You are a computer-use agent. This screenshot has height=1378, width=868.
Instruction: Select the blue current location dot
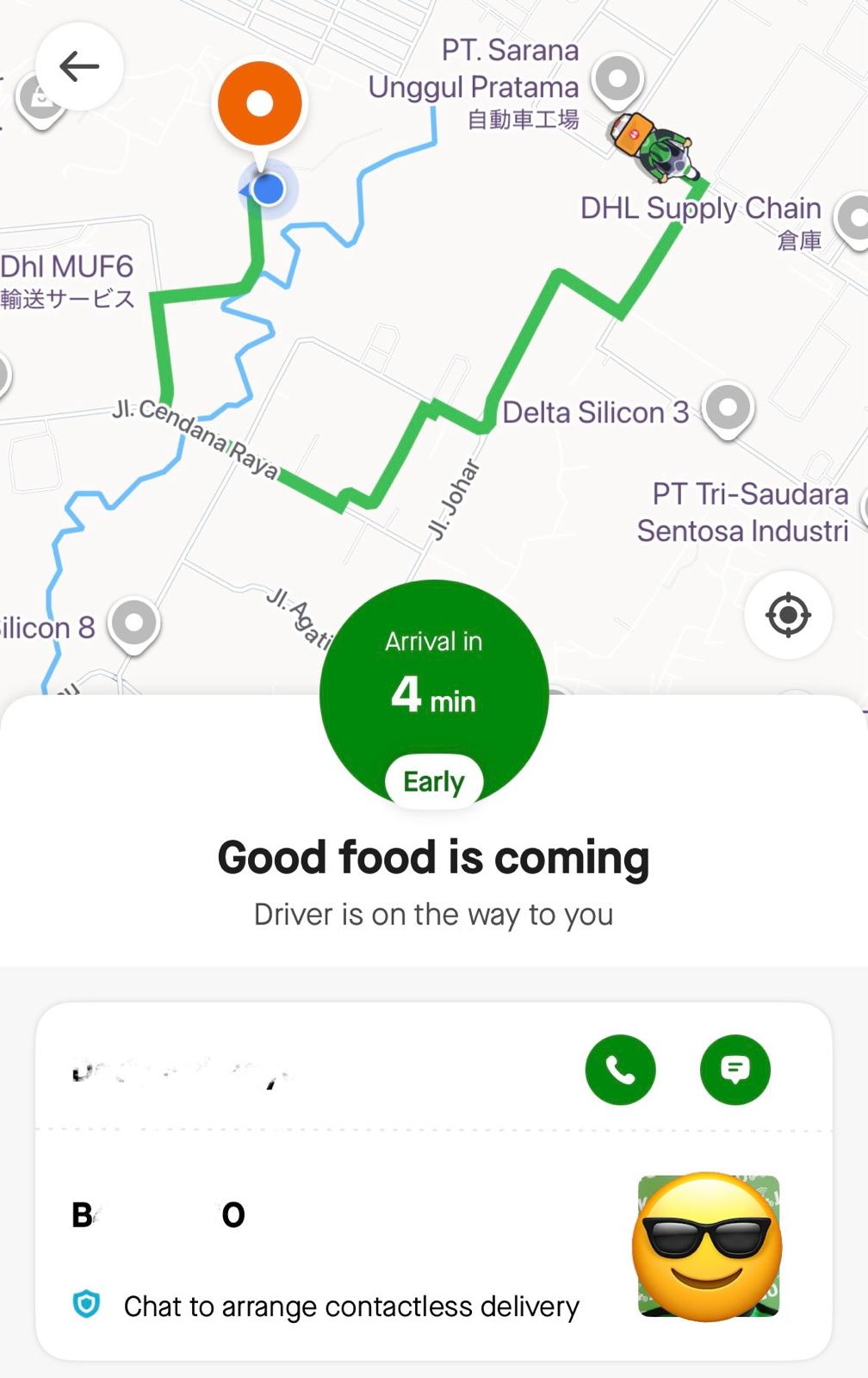268,189
